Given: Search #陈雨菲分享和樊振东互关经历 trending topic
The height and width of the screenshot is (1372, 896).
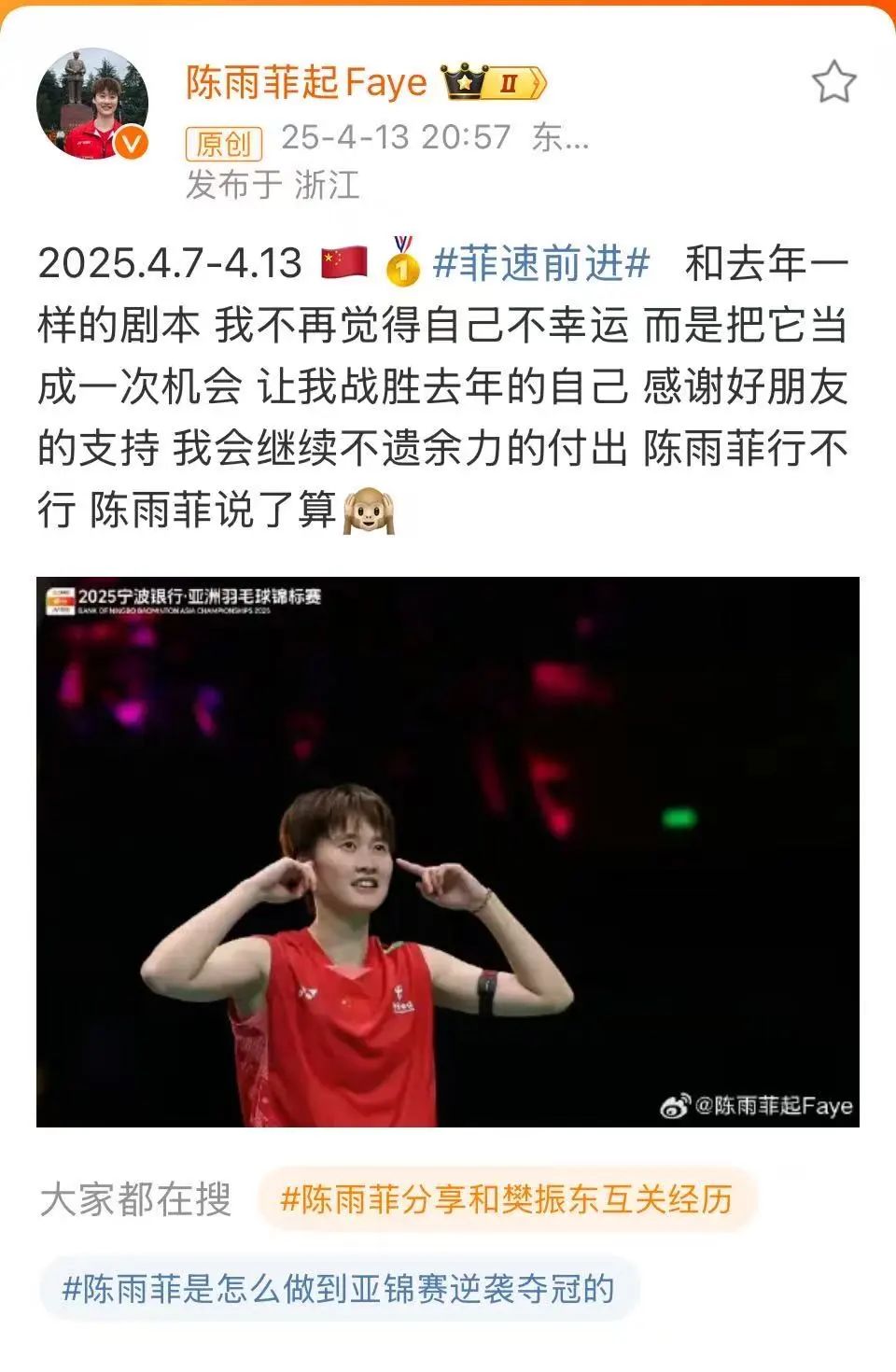Looking at the screenshot, I should pyautogui.click(x=506, y=1199).
